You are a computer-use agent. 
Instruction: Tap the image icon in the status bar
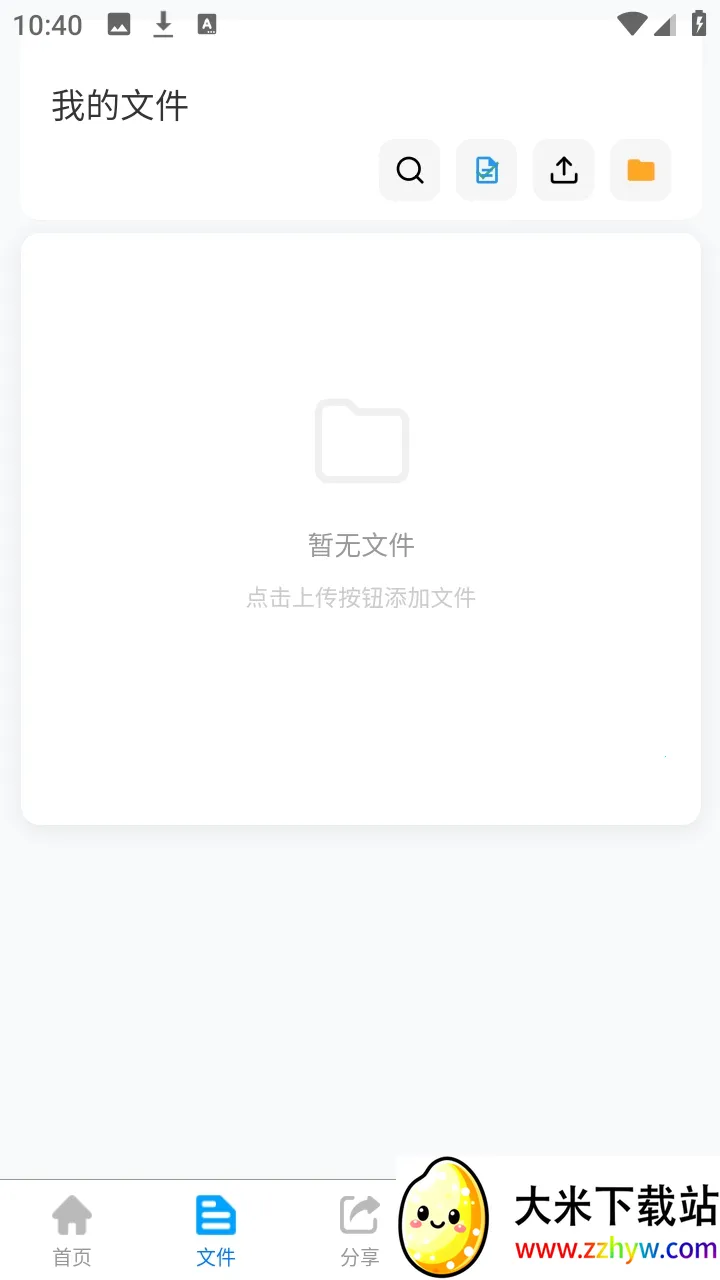click(118, 24)
